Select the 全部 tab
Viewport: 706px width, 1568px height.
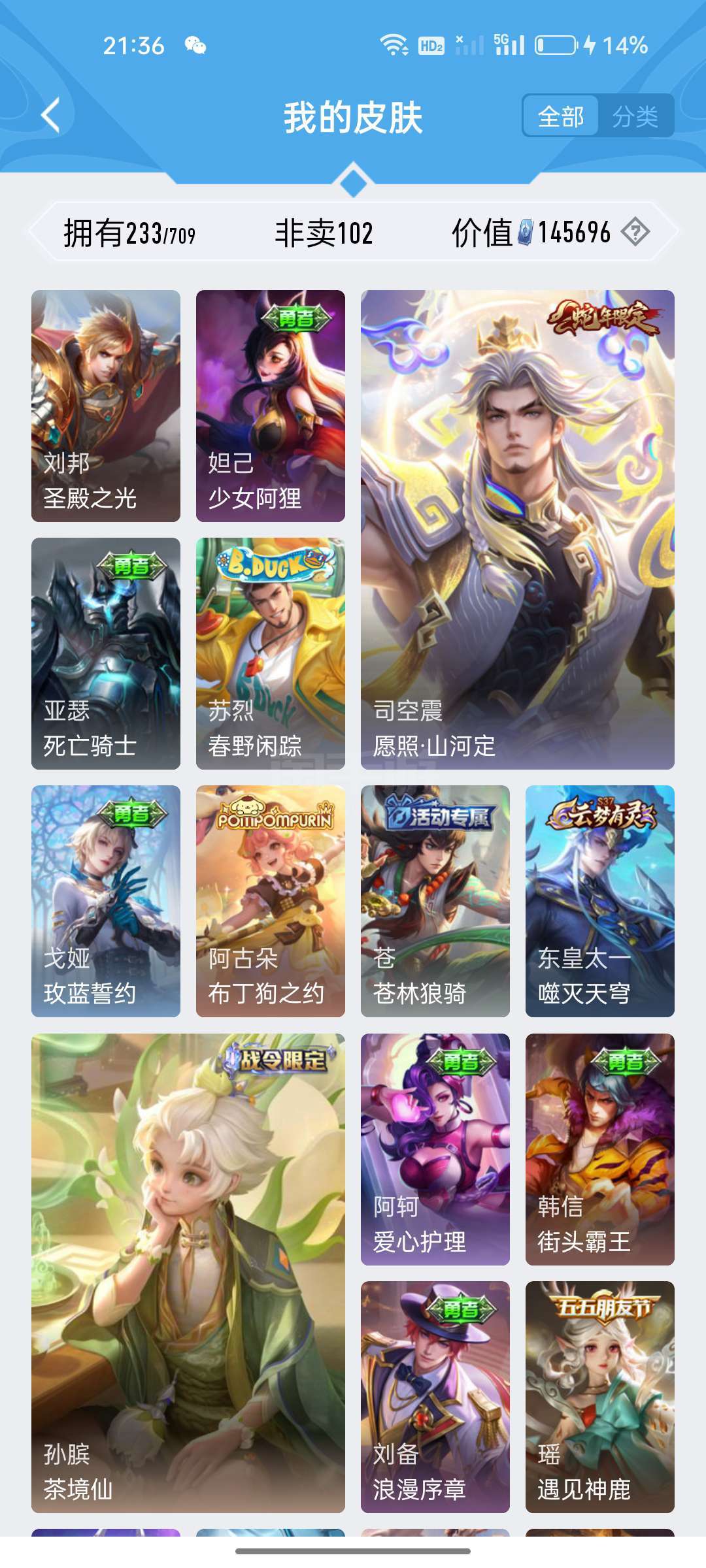pos(561,116)
